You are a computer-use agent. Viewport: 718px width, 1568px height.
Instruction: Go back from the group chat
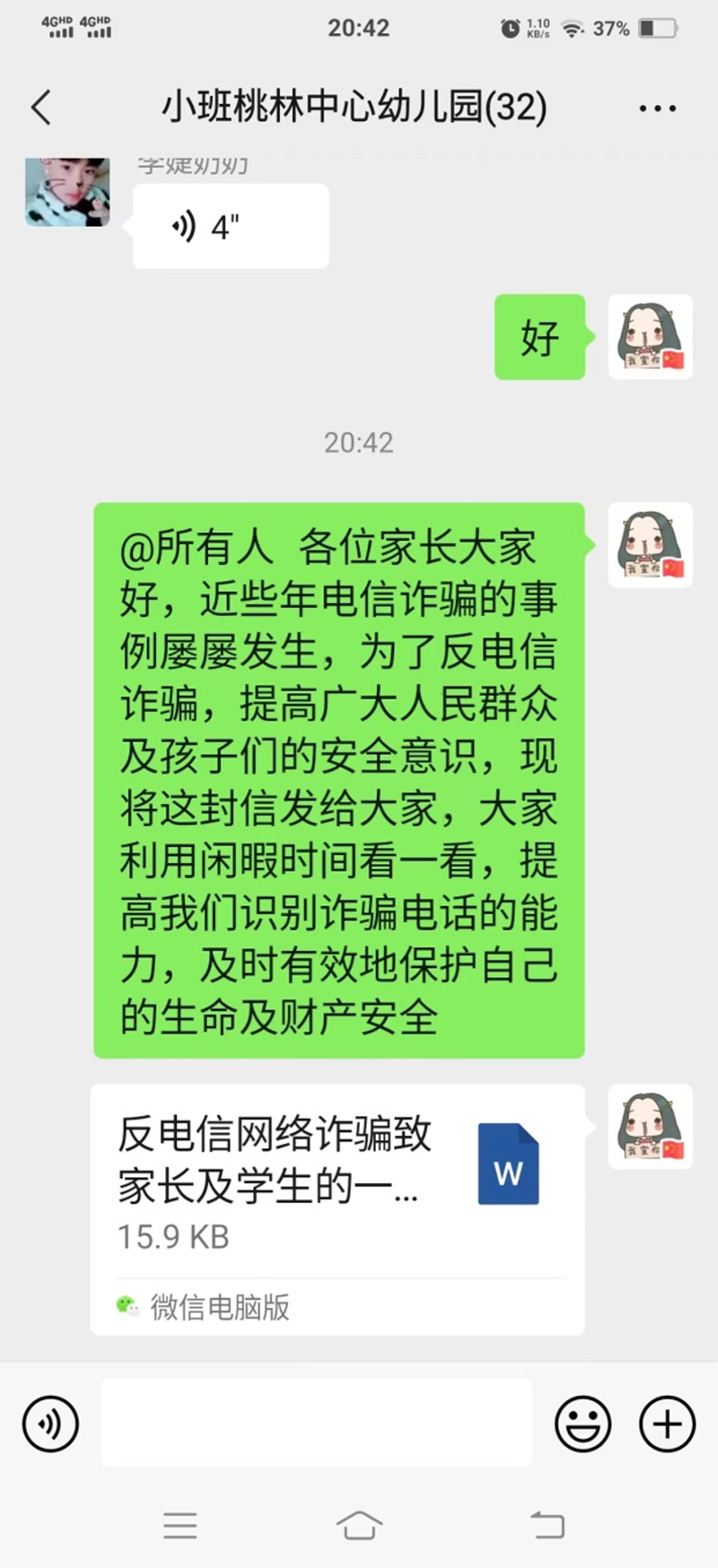[x=41, y=109]
